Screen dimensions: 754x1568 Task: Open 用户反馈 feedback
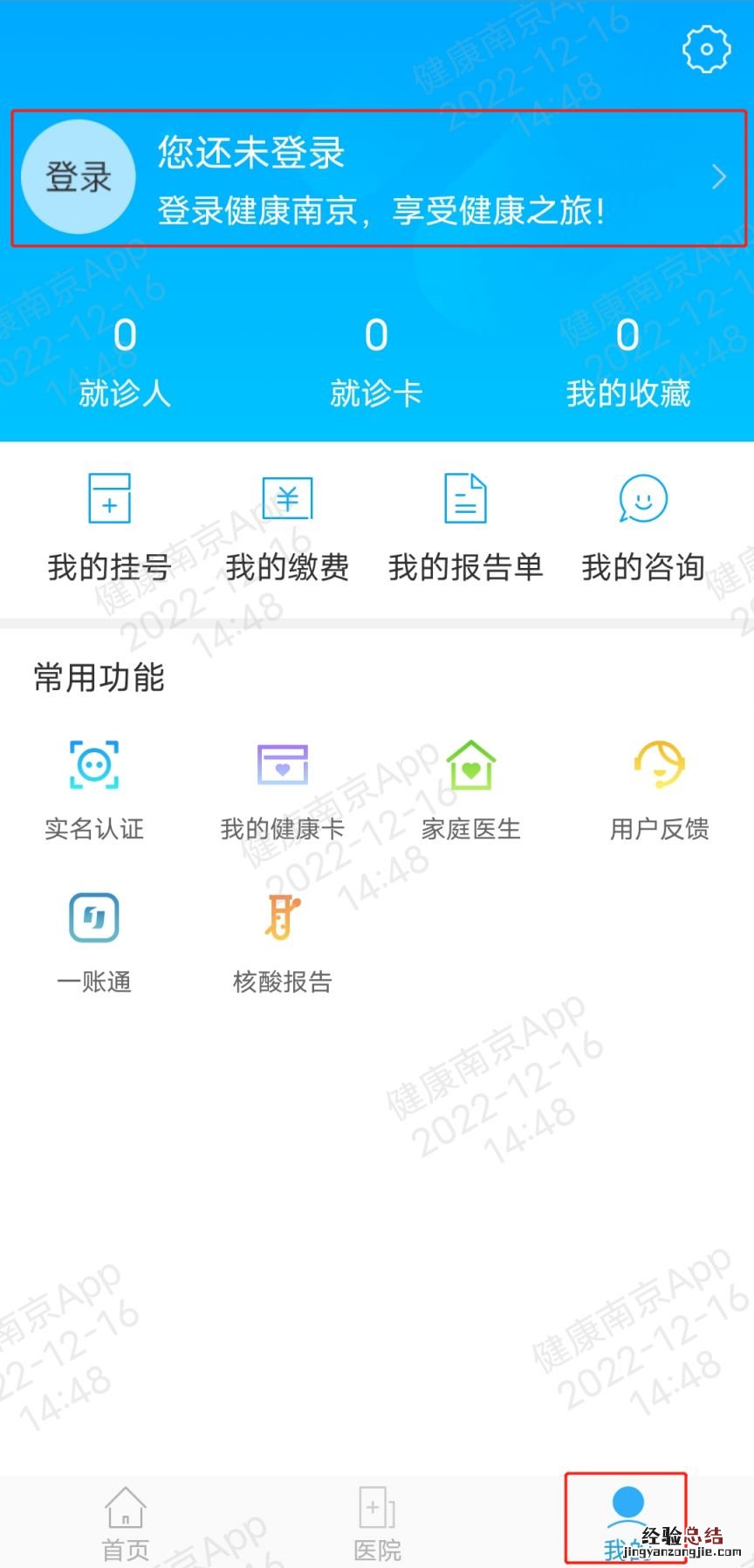point(659,788)
